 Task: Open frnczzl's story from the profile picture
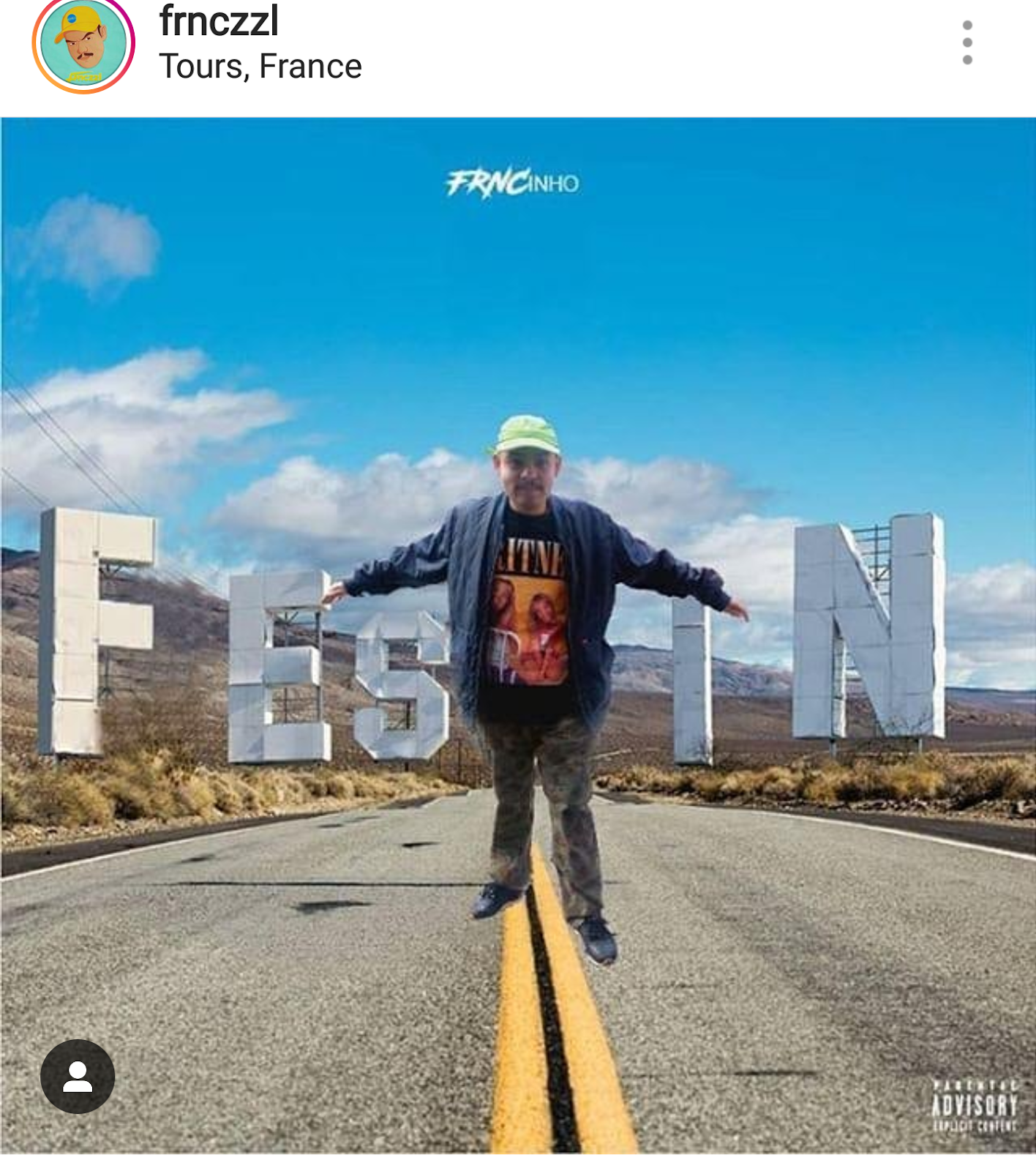[83, 44]
